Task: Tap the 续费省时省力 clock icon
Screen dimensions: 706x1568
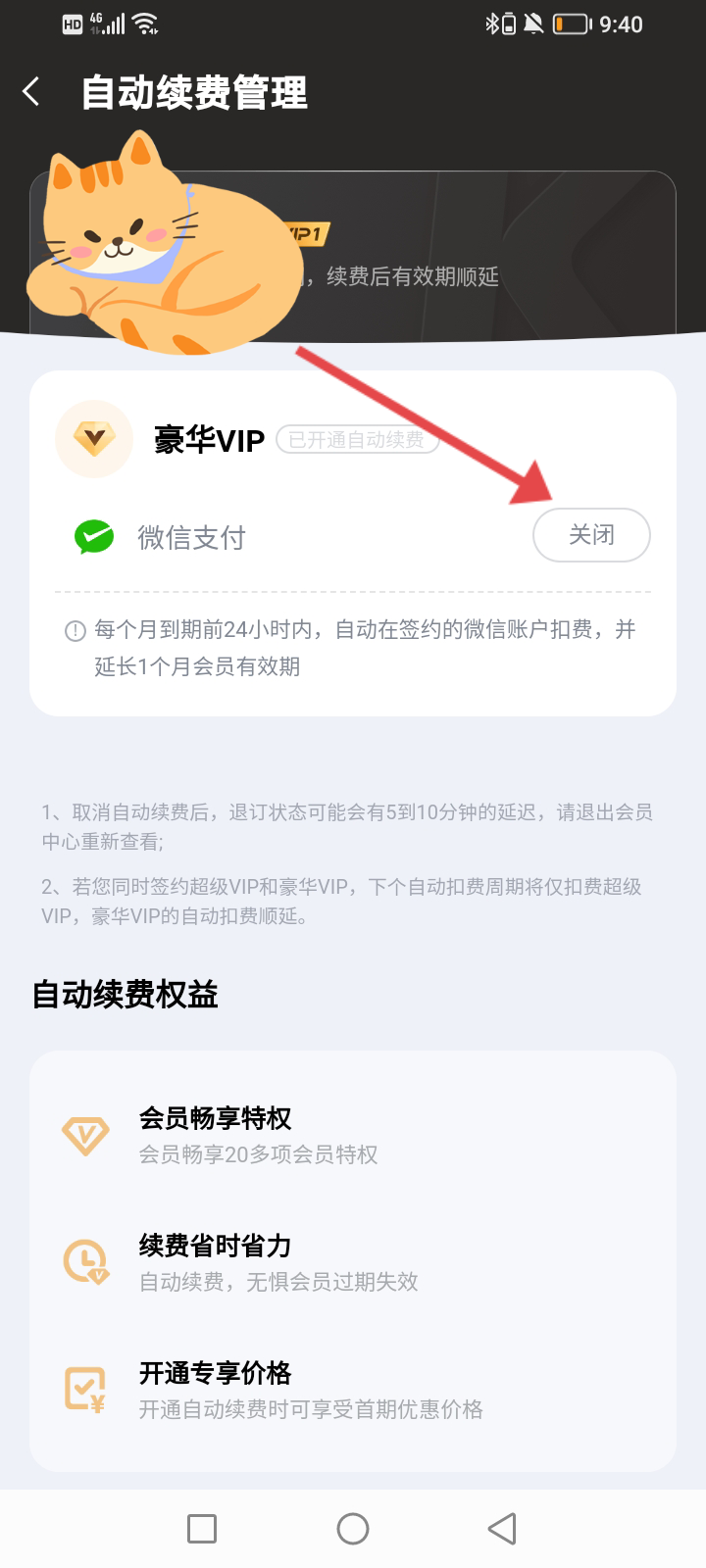Action: tap(86, 1261)
